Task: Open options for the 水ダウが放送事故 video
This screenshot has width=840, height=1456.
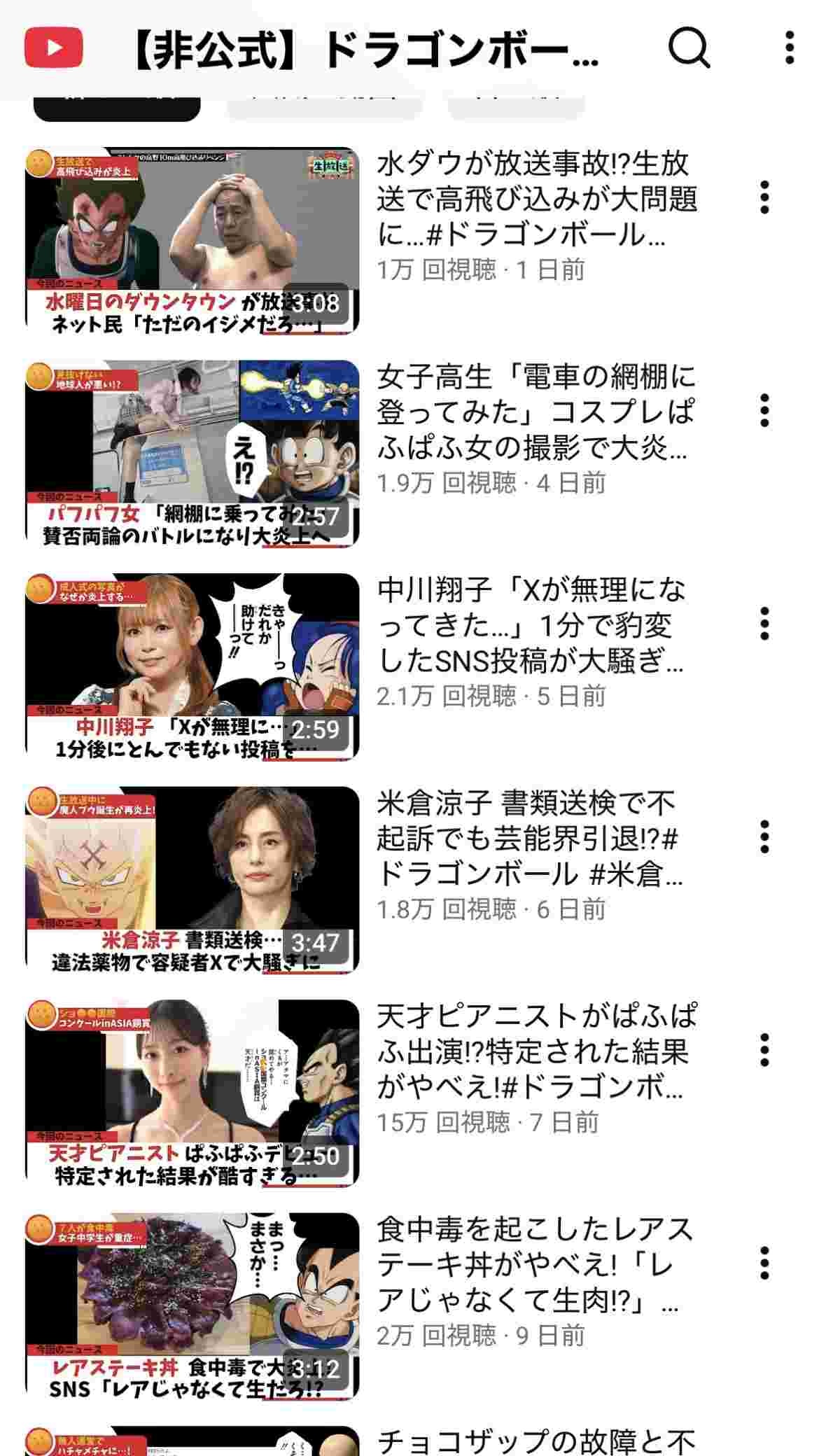Action: 764,197
